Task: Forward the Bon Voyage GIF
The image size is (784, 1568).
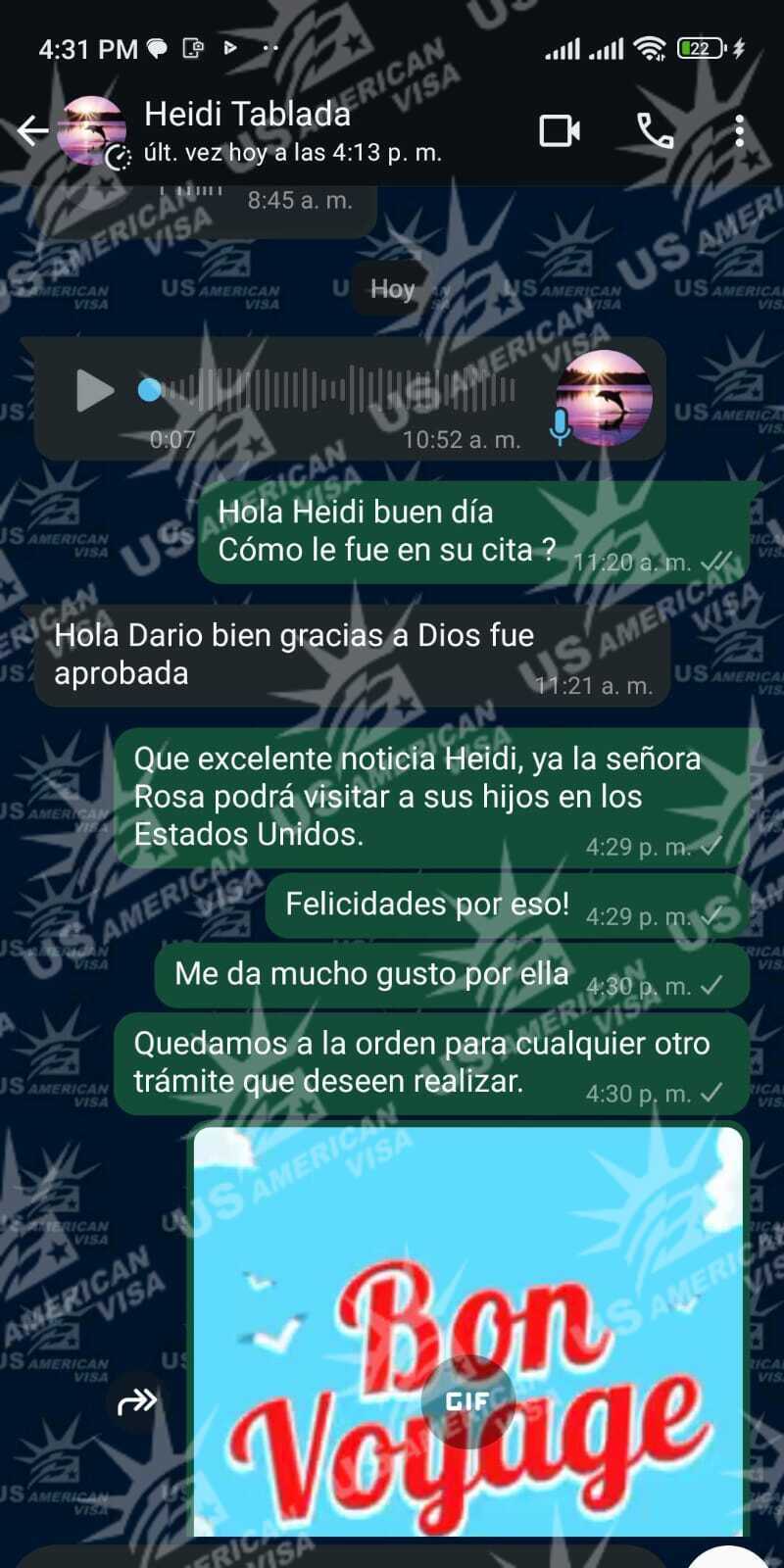Action: tap(137, 1402)
